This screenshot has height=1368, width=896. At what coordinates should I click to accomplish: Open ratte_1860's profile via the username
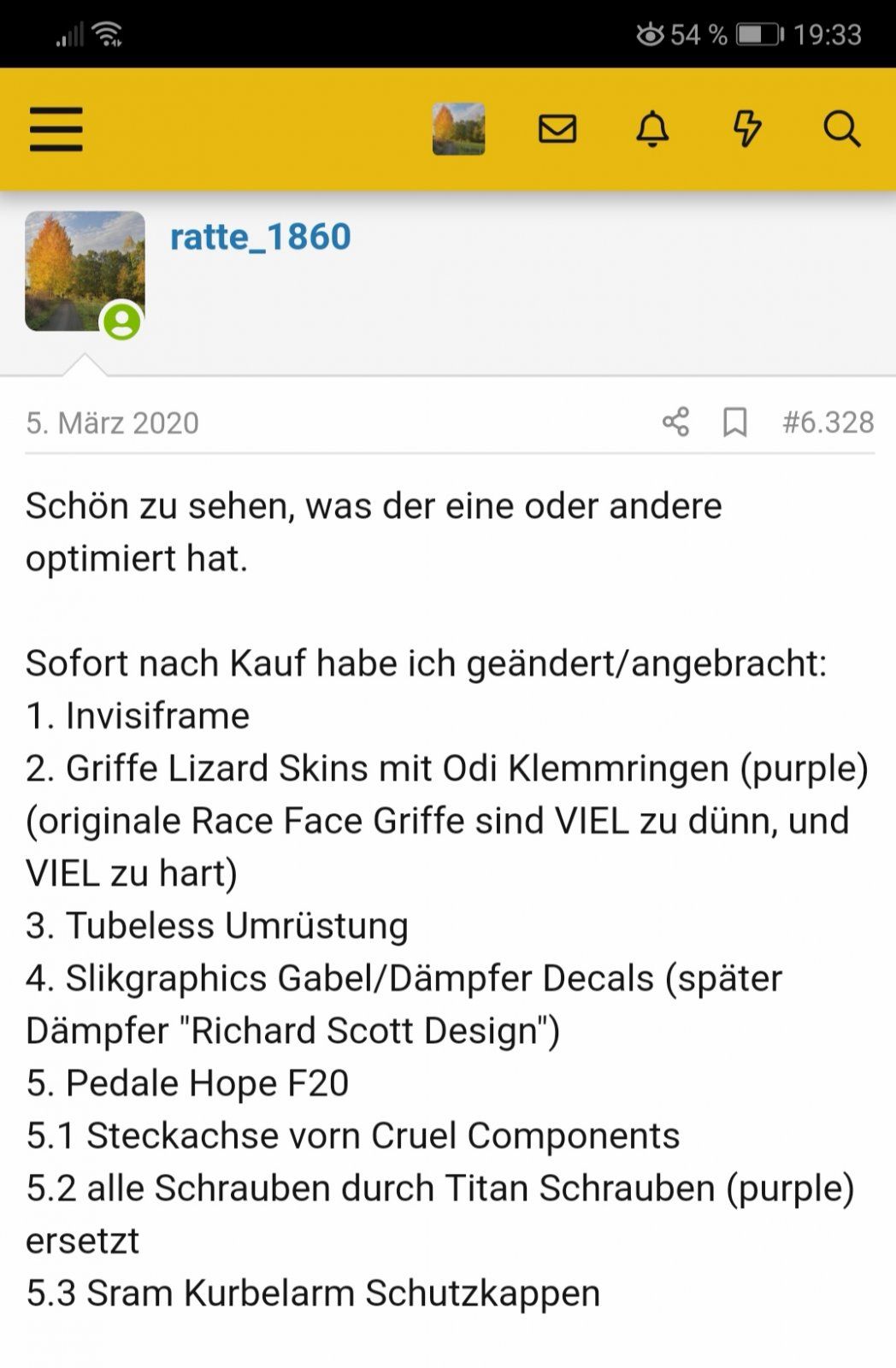click(x=261, y=237)
